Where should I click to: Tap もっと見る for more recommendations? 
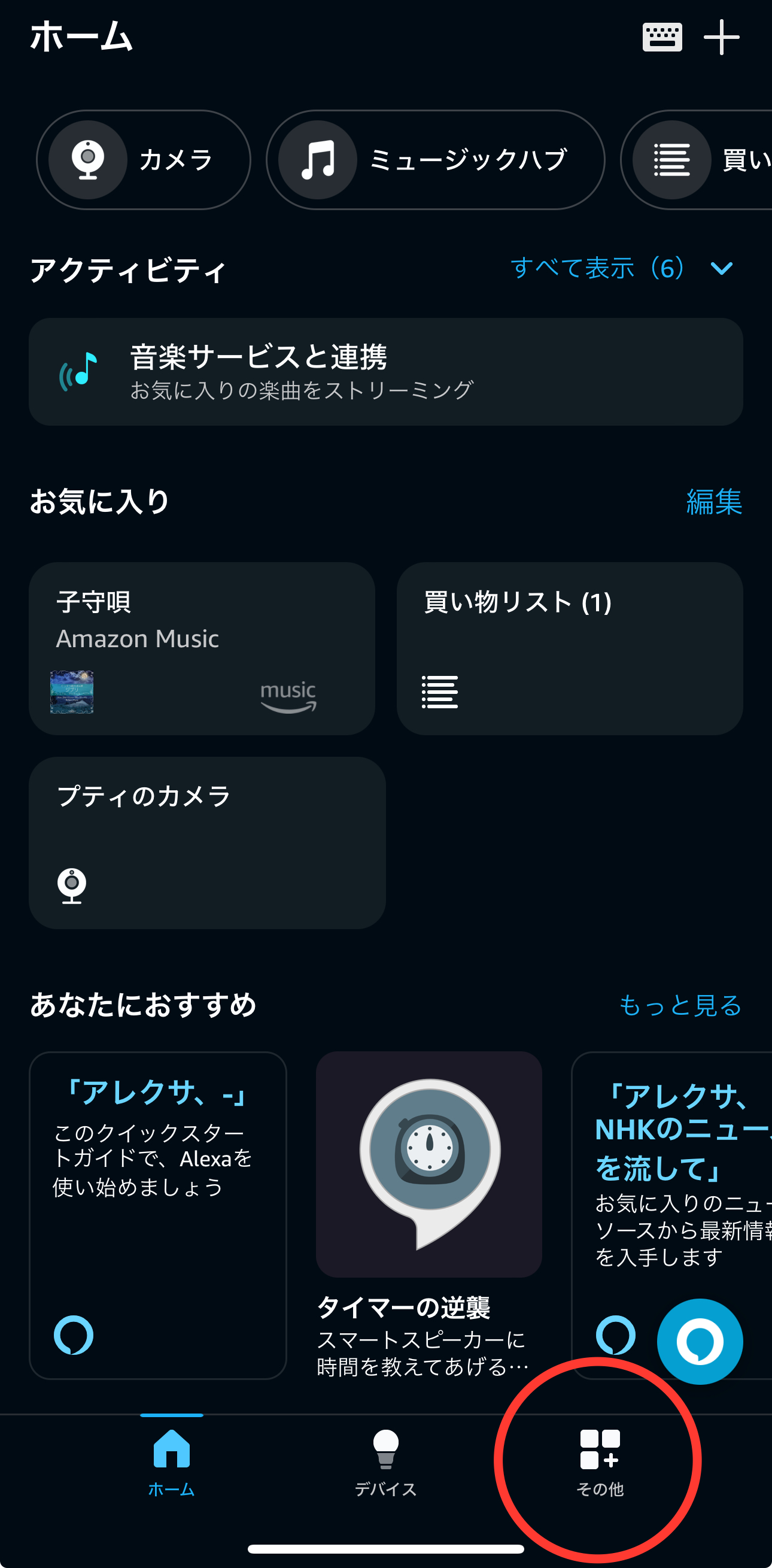coord(679,1005)
